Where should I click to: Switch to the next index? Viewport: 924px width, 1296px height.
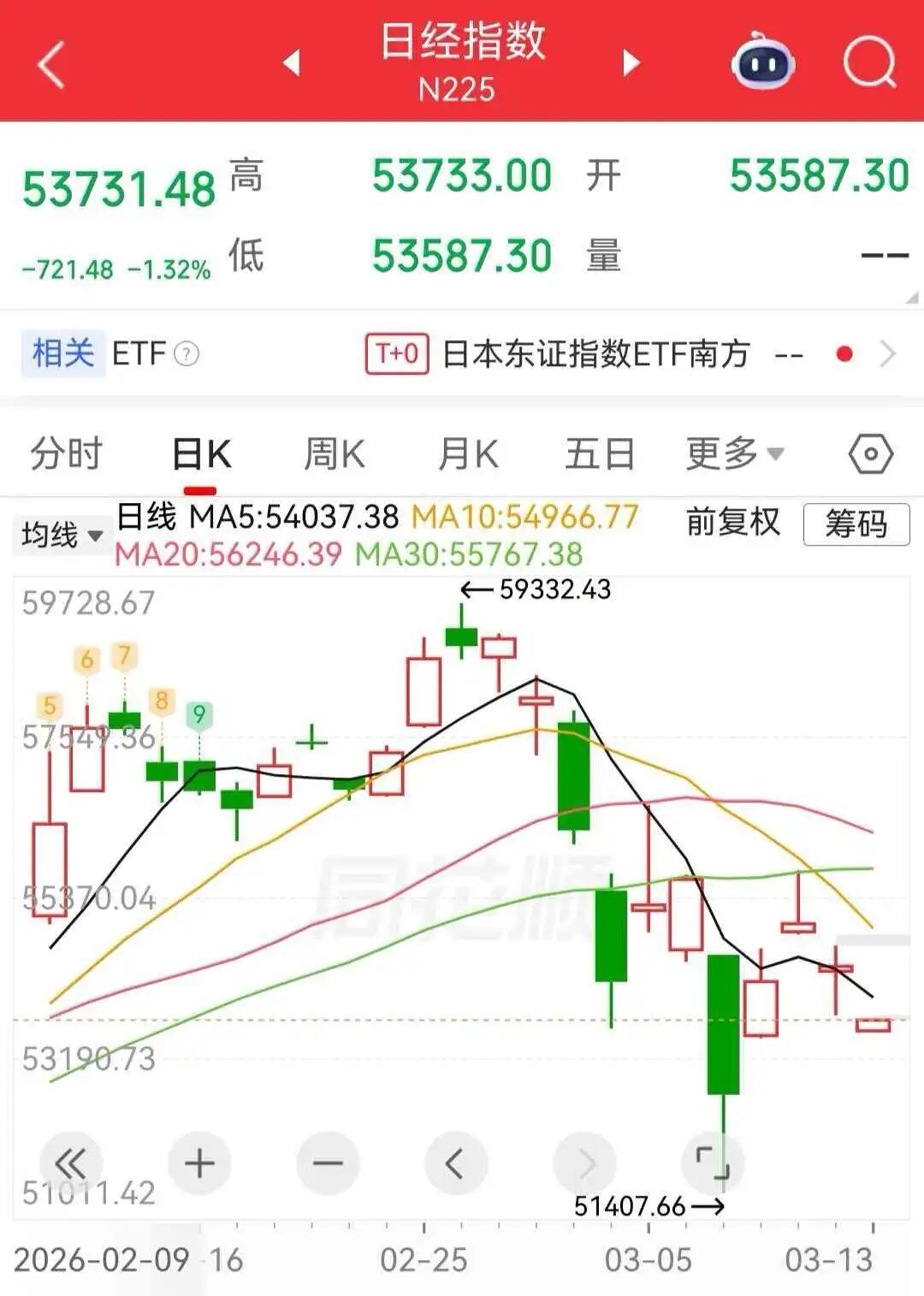click(x=631, y=62)
